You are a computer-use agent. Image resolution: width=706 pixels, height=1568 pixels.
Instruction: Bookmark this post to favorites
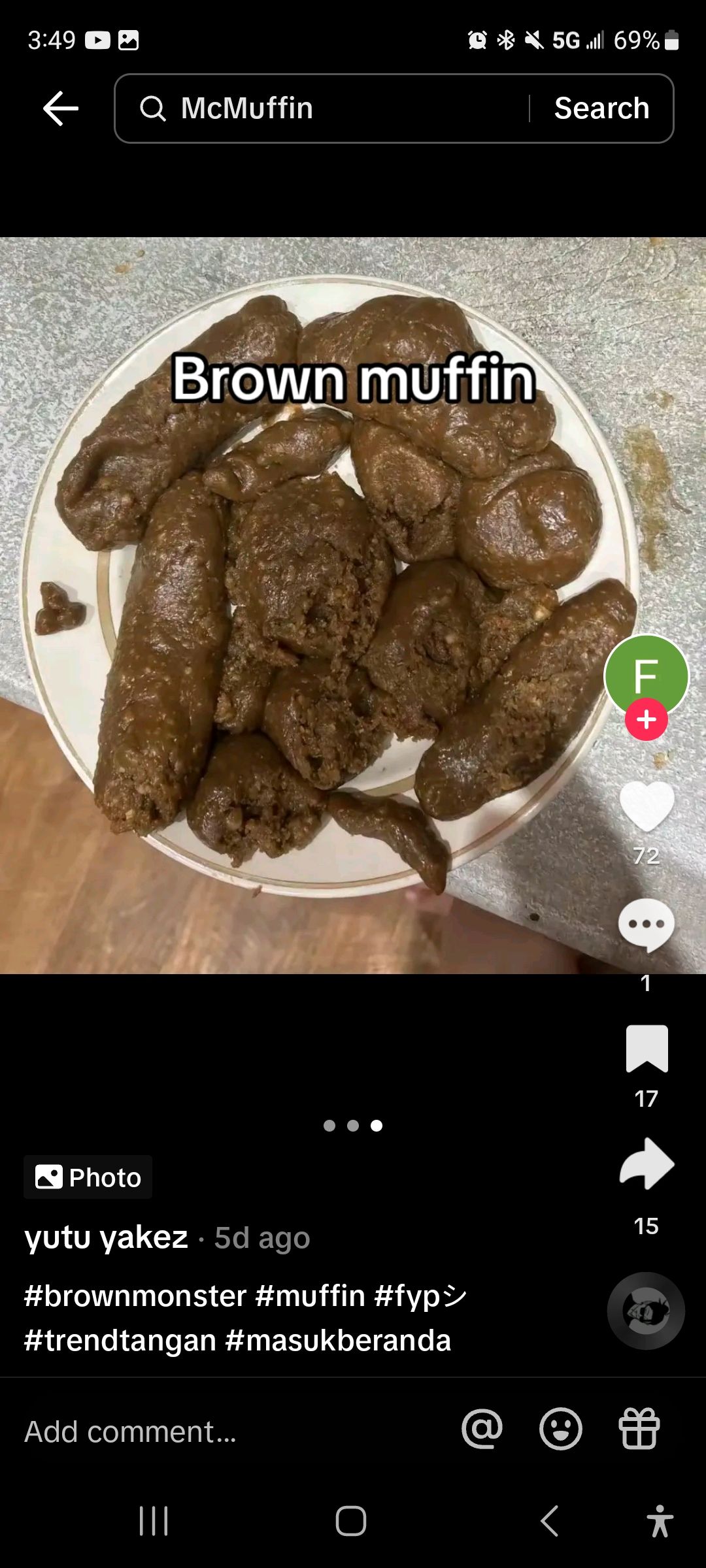646,1049
